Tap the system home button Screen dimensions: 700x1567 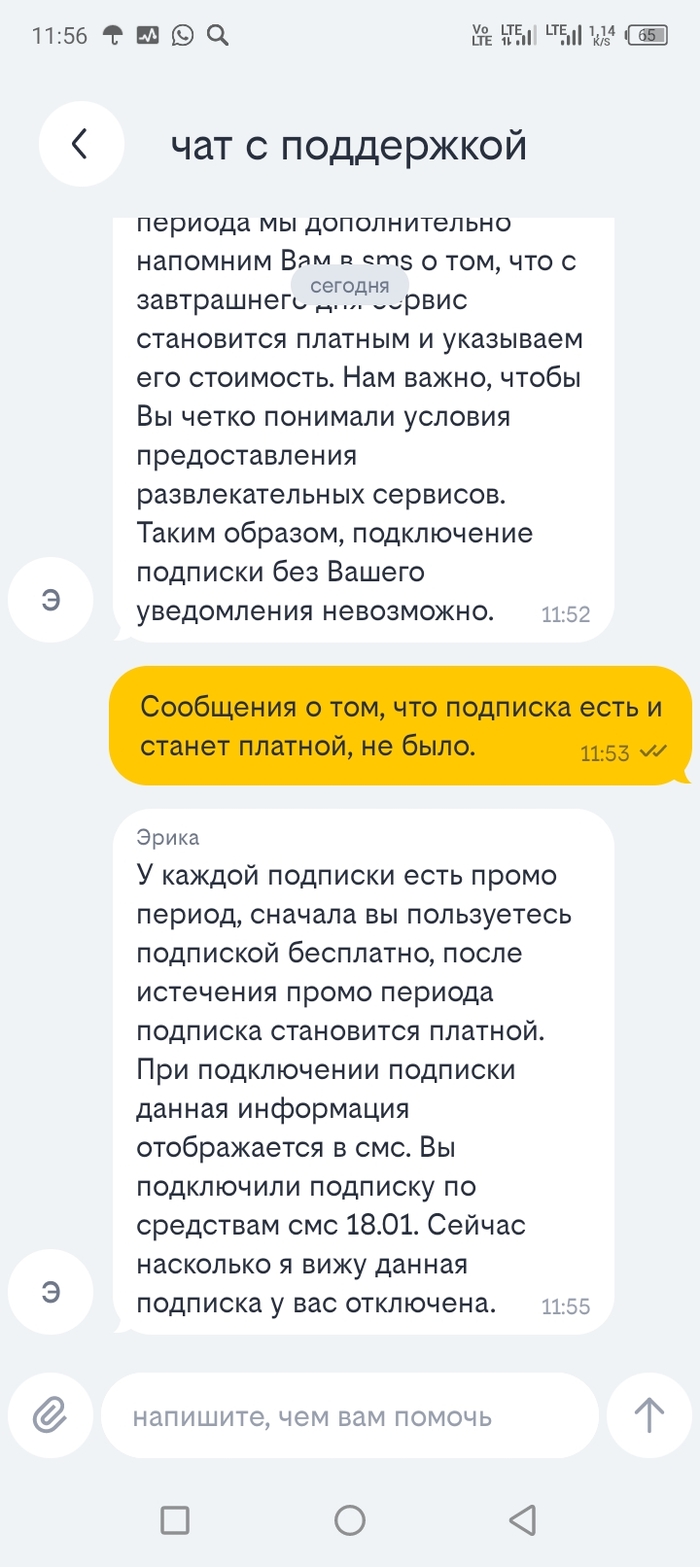coord(350,1520)
